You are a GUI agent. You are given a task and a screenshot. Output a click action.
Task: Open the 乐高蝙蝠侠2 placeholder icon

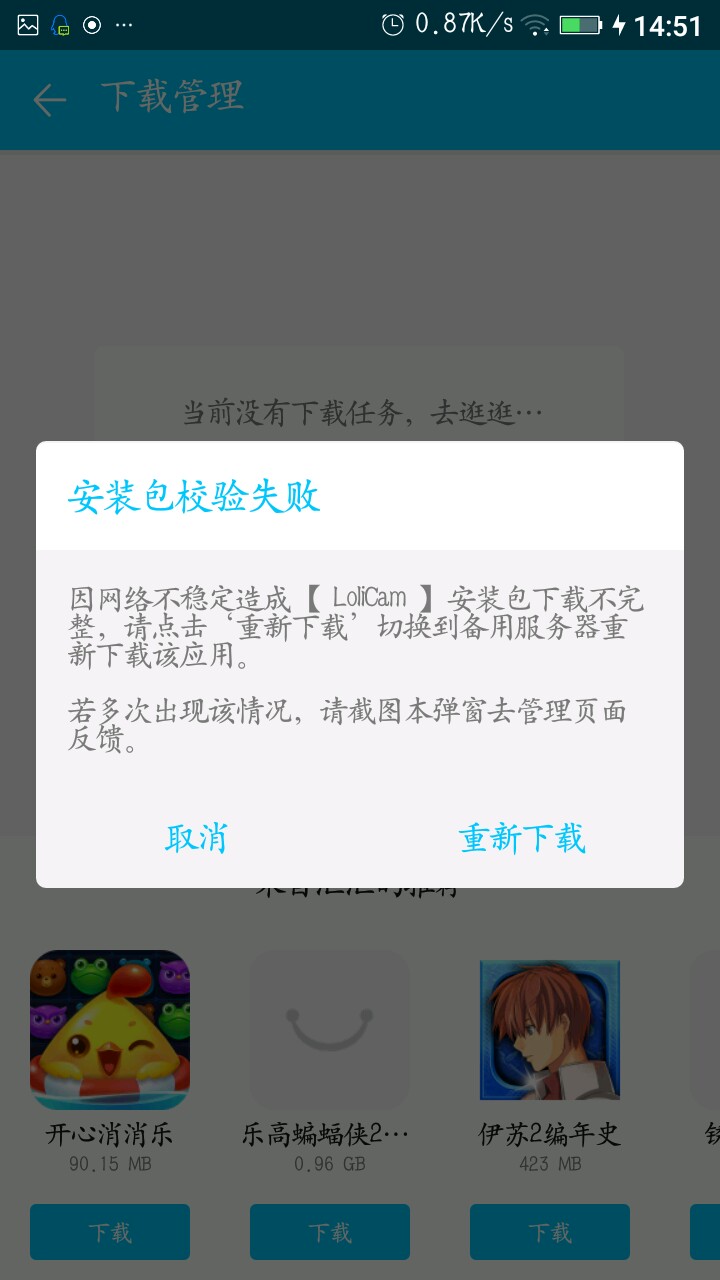(x=330, y=1030)
